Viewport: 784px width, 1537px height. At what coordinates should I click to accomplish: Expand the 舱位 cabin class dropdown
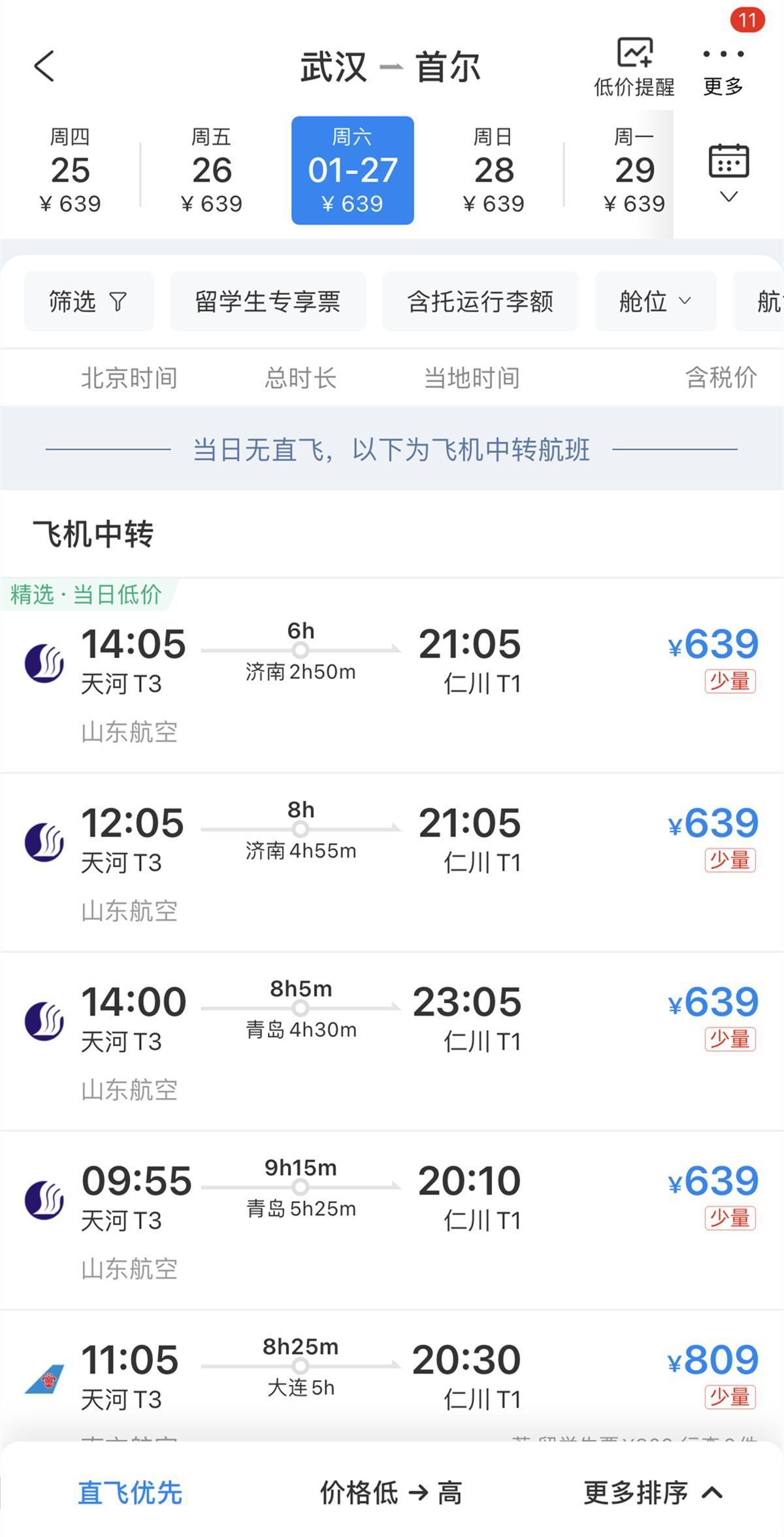(x=655, y=301)
